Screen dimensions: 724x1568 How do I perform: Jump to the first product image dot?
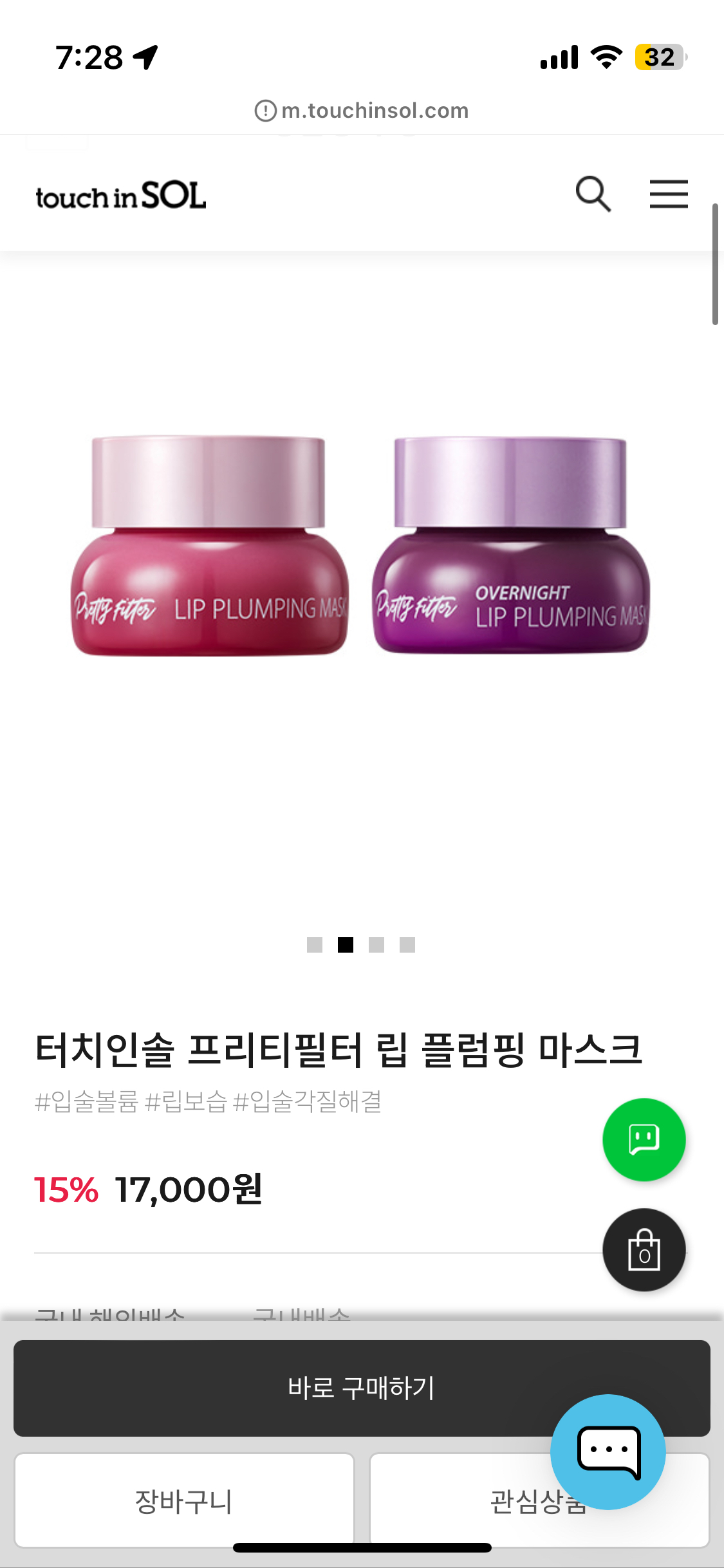(x=315, y=945)
